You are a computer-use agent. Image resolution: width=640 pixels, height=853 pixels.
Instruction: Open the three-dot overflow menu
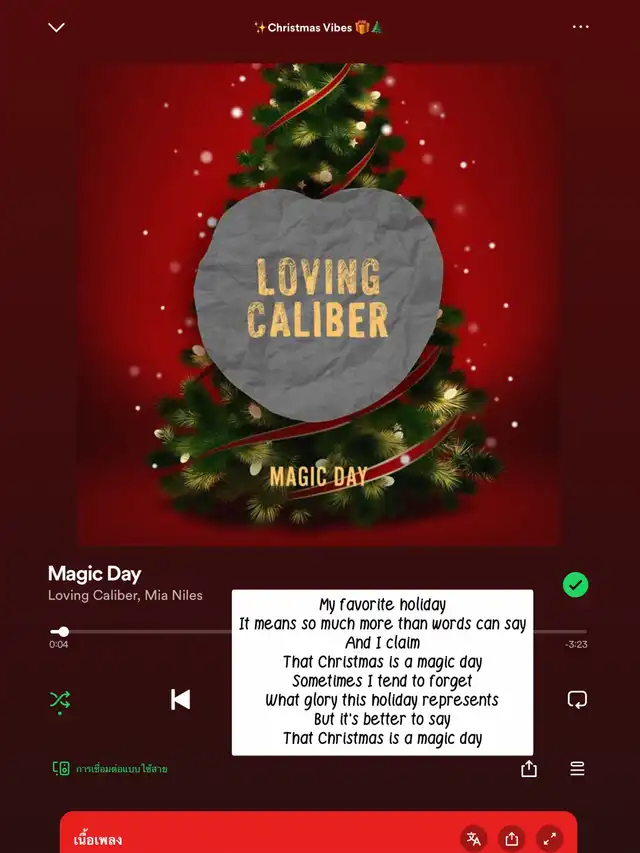point(581,27)
